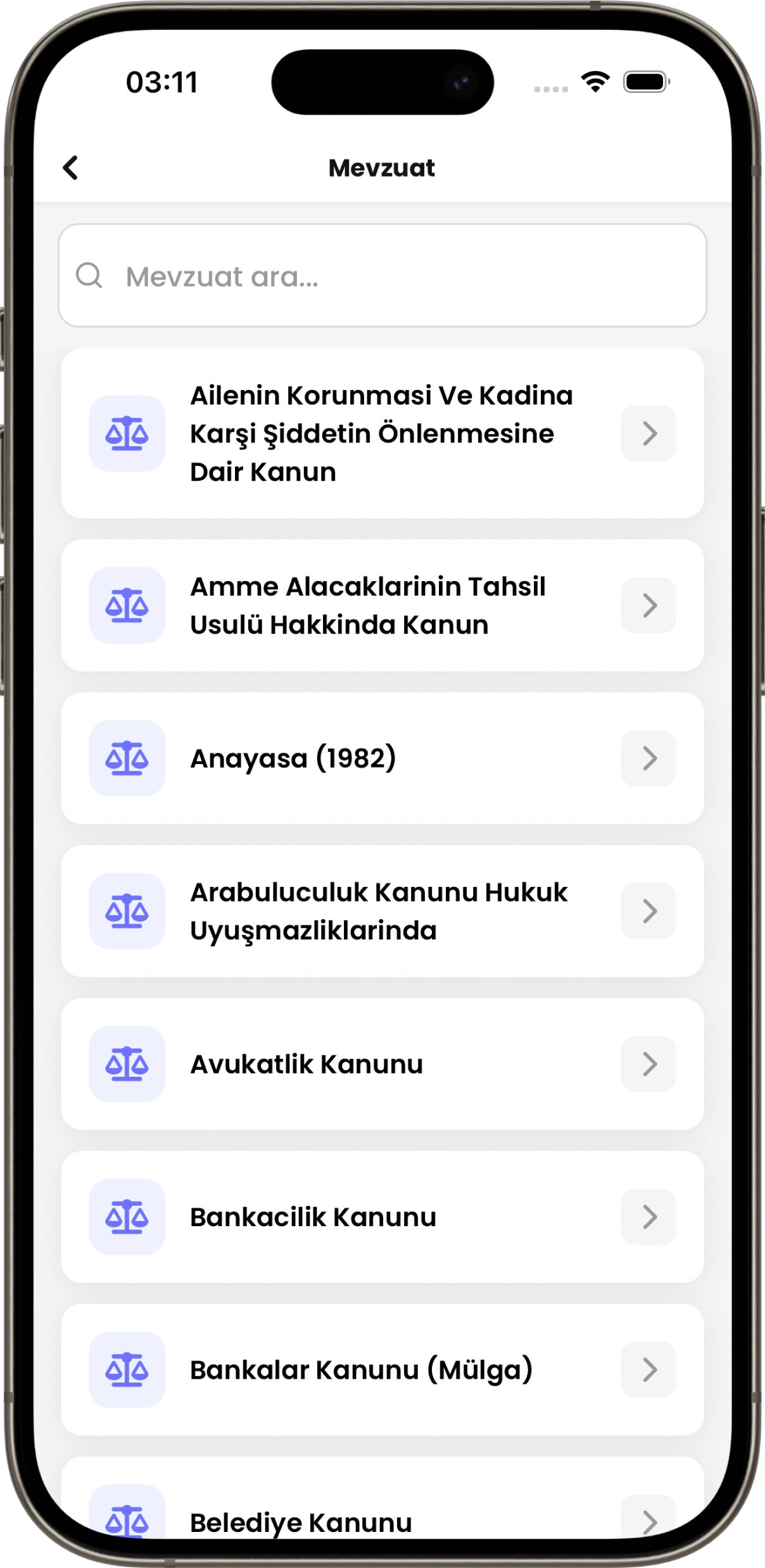
Task: Expand the Bankacilik Kanunu chevron arrow
Action: click(x=648, y=1217)
